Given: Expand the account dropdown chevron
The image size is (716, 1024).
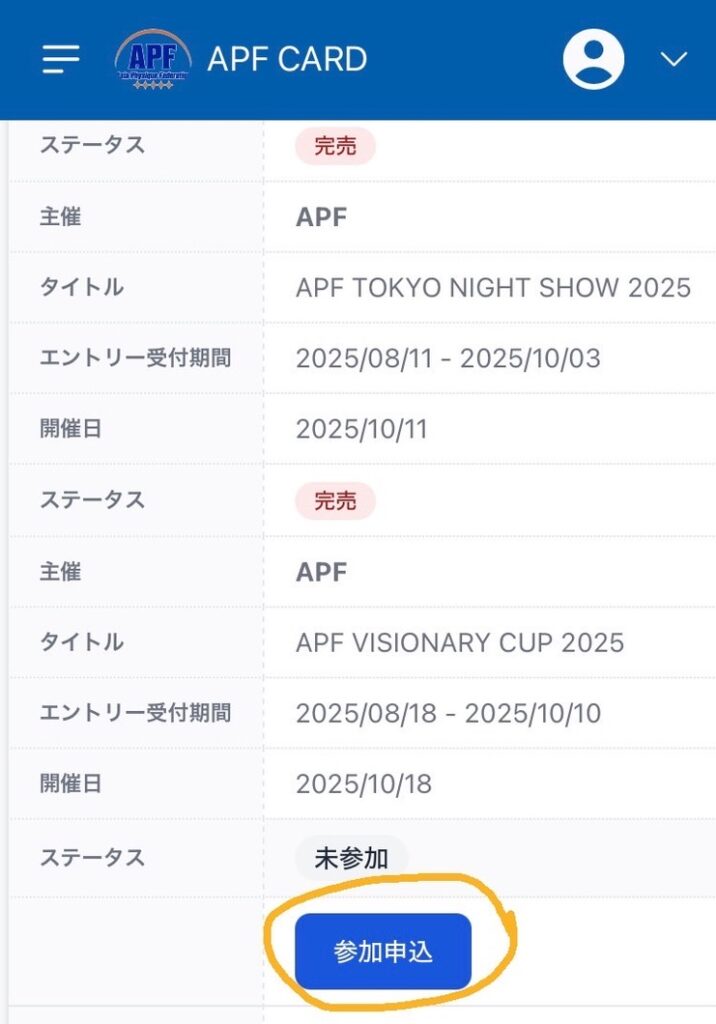Looking at the screenshot, I should coord(674,59).
